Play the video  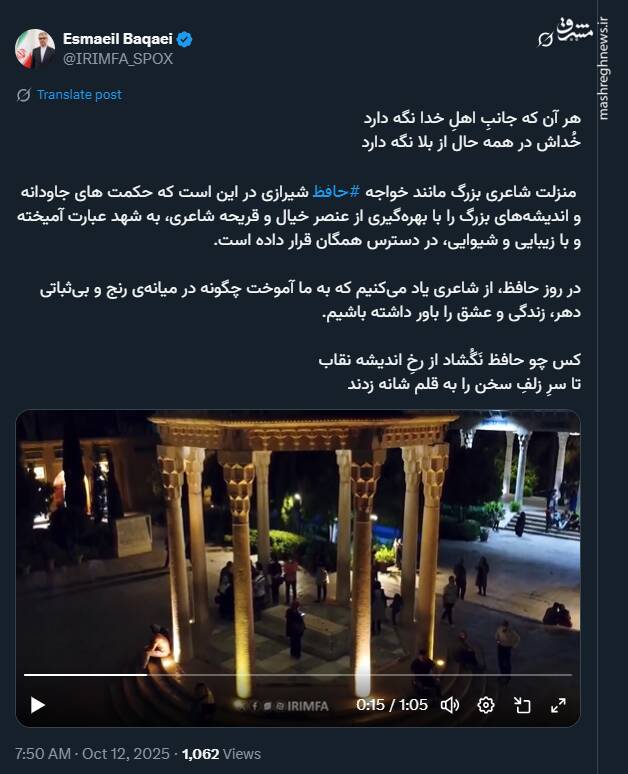pos(37,704)
